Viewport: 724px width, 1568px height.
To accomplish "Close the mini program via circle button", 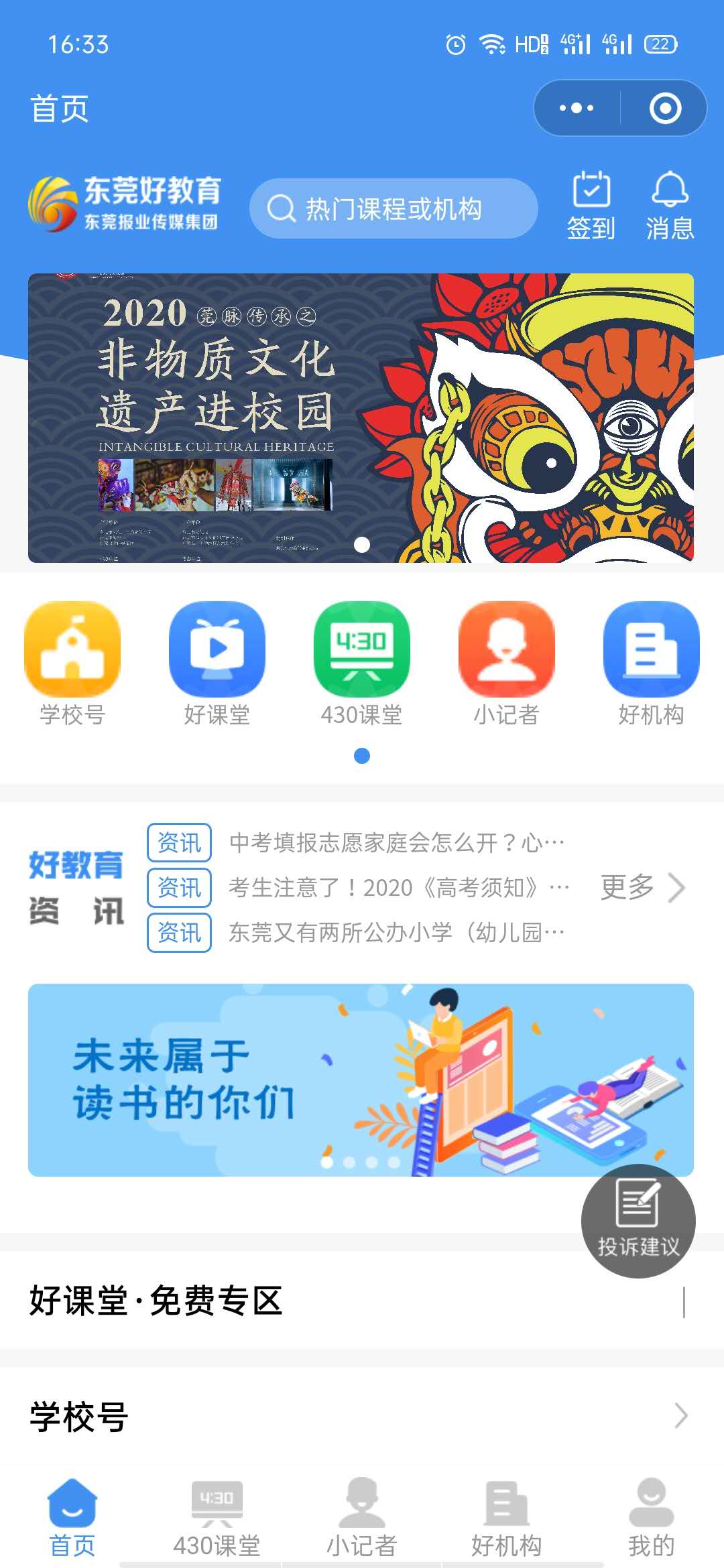I will point(665,108).
